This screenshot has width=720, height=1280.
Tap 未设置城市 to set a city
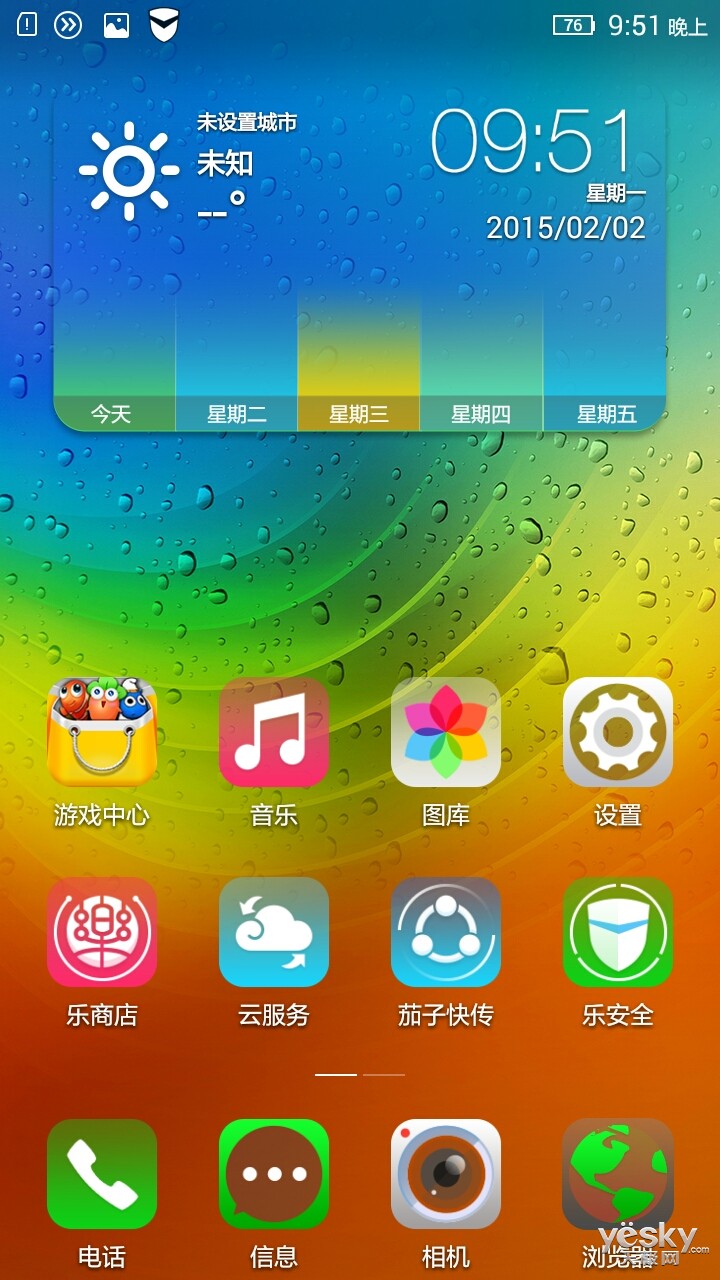tap(247, 123)
